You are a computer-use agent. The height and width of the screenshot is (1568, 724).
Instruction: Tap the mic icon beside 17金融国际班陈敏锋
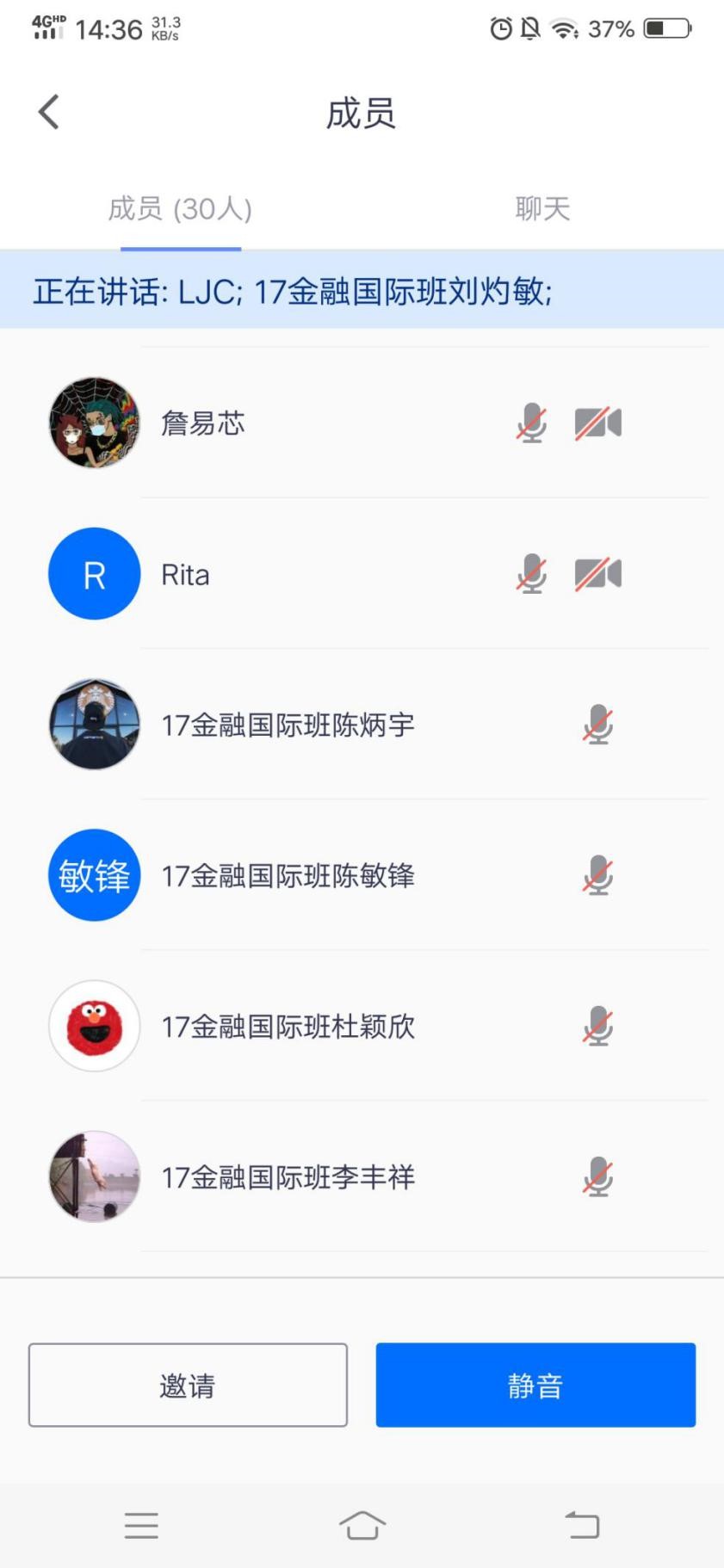coord(597,875)
